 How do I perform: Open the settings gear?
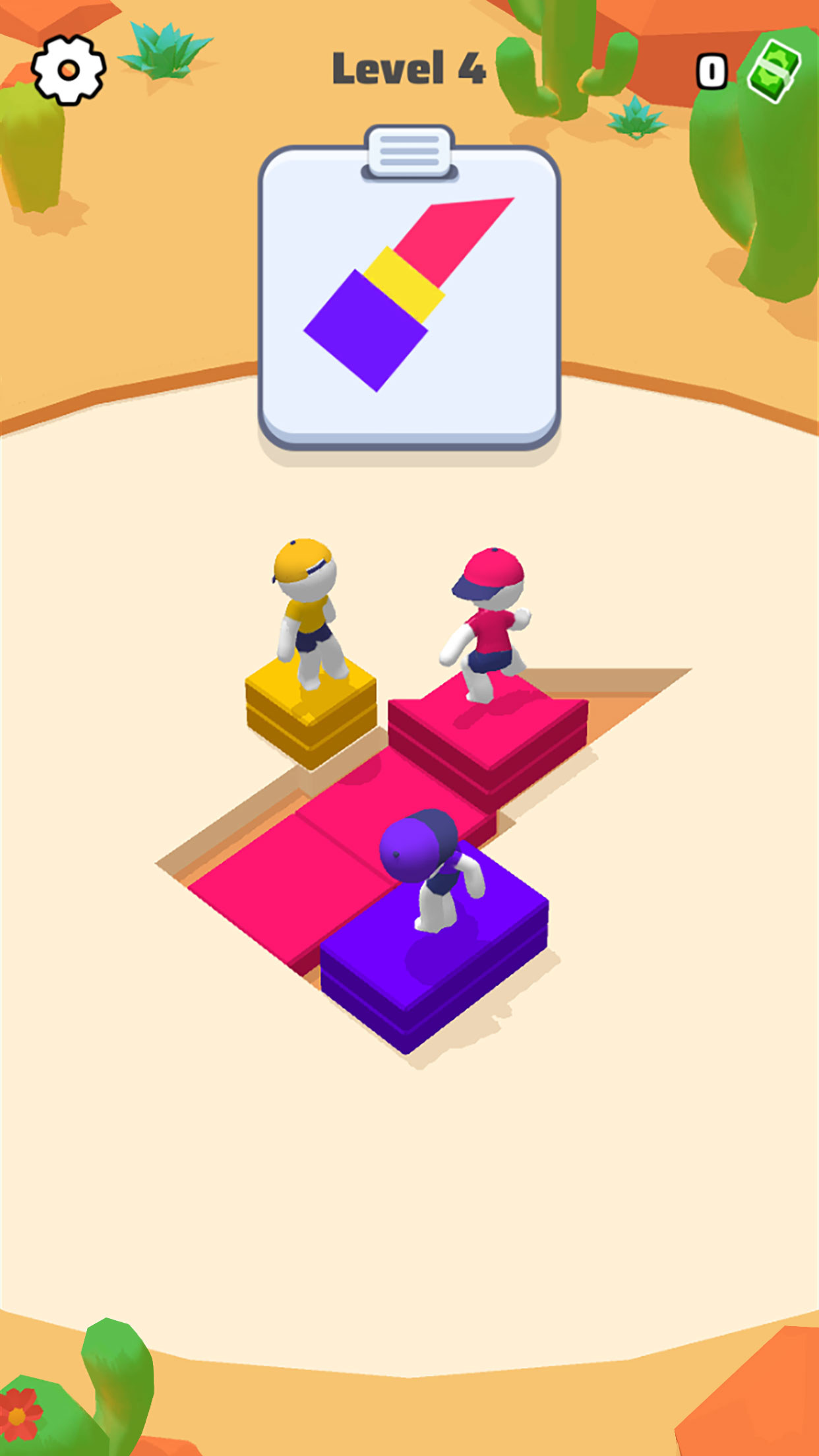click(x=69, y=70)
